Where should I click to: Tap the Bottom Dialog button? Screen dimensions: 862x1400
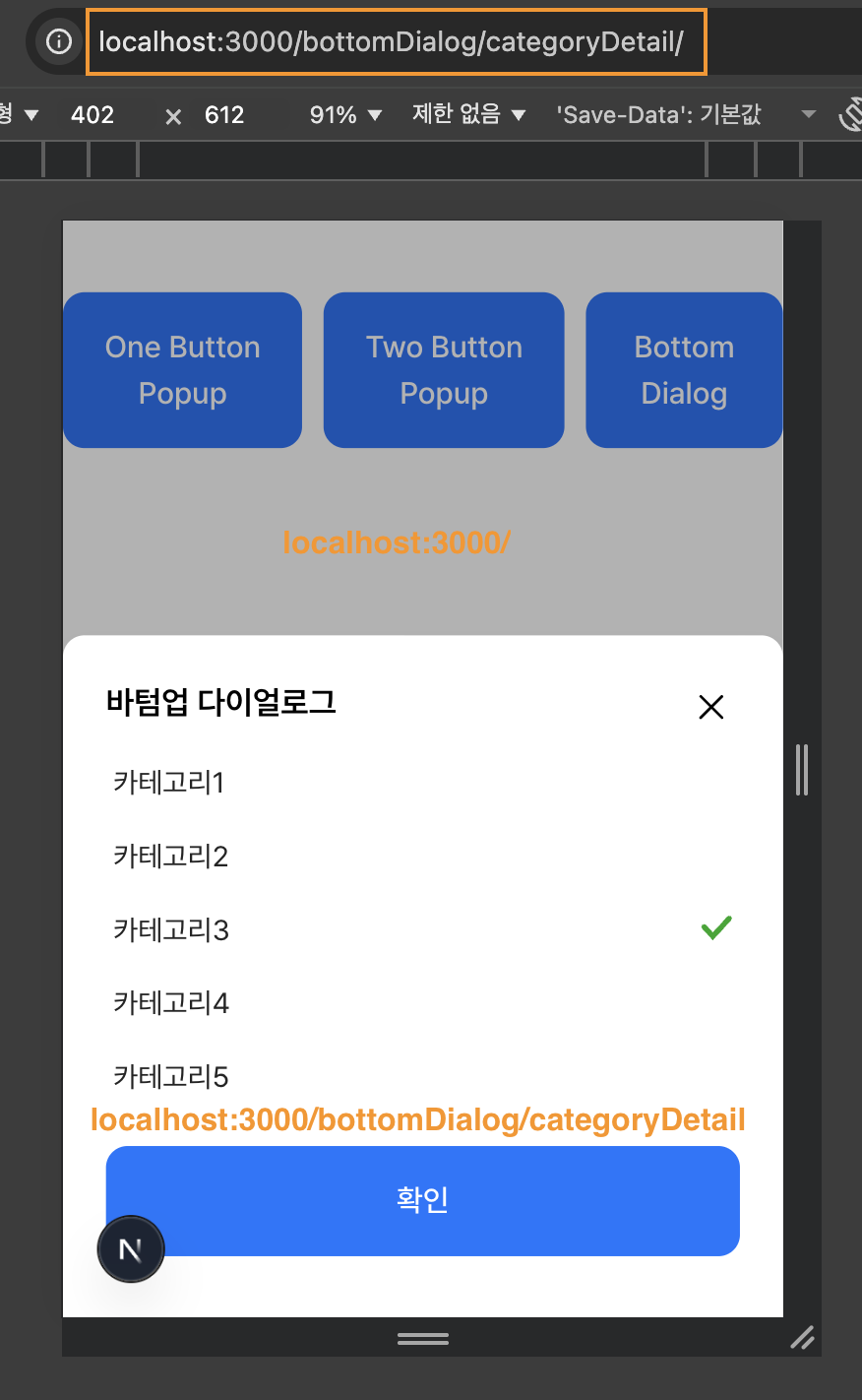click(684, 370)
